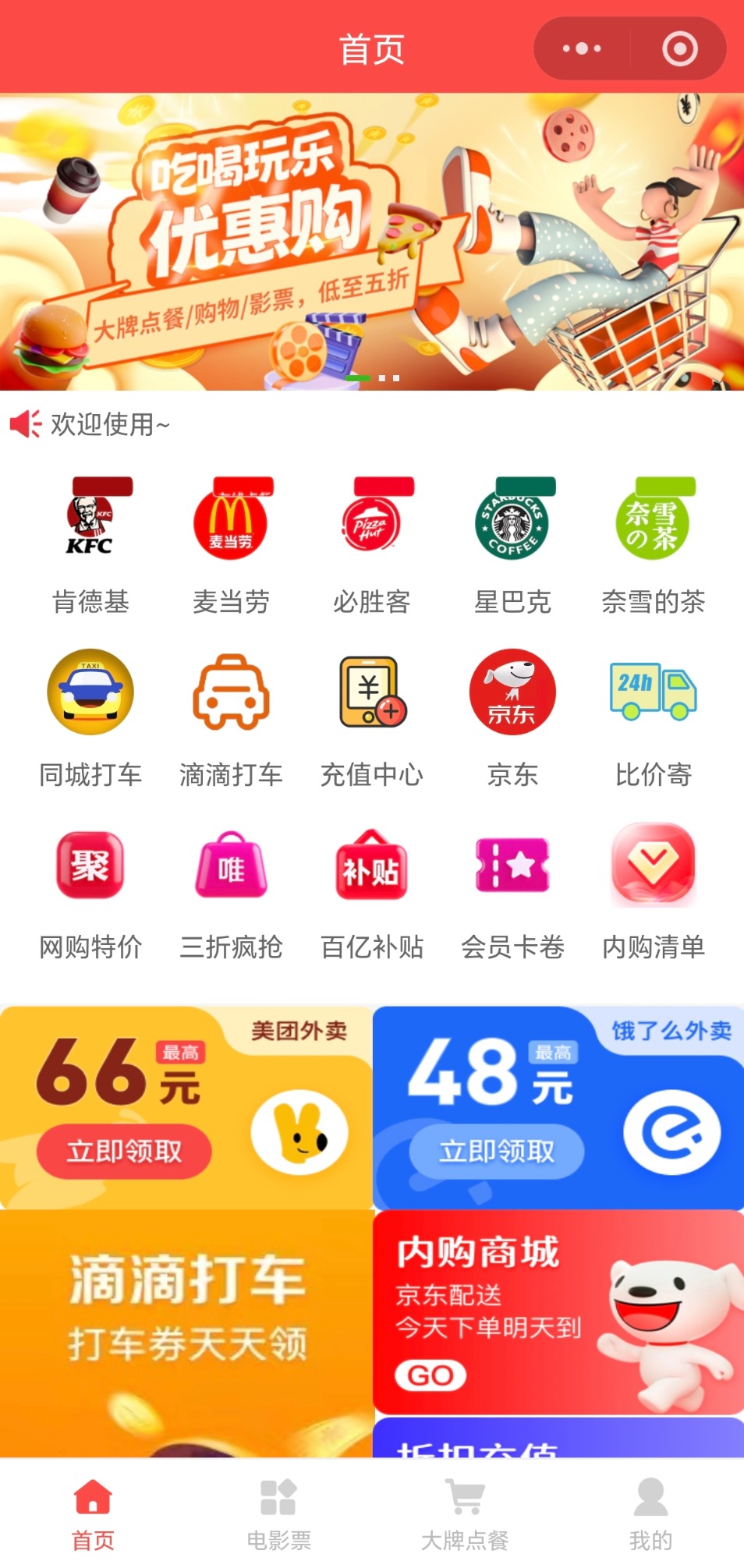The height and width of the screenshot is (1568, 744).
Task: Open 奈雪的茶
Action: click(x=653, y=547)
